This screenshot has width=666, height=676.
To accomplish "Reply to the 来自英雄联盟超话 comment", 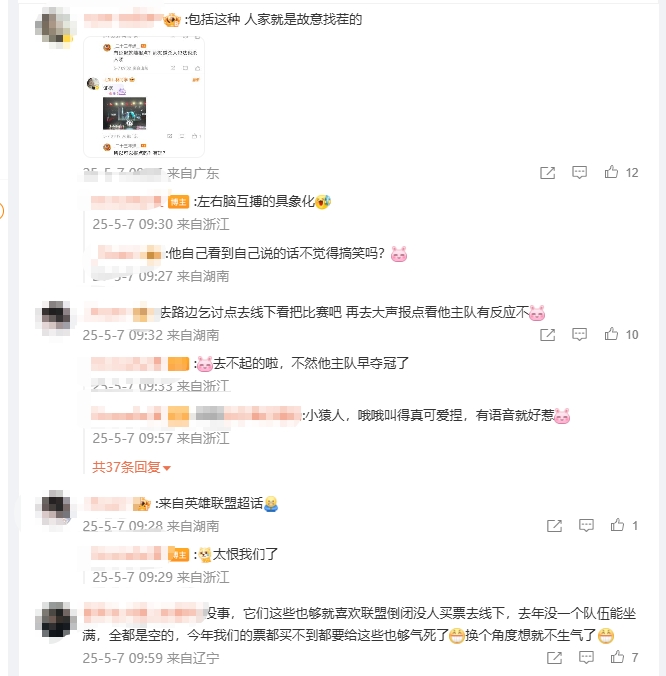I will (x=584, y=525).
